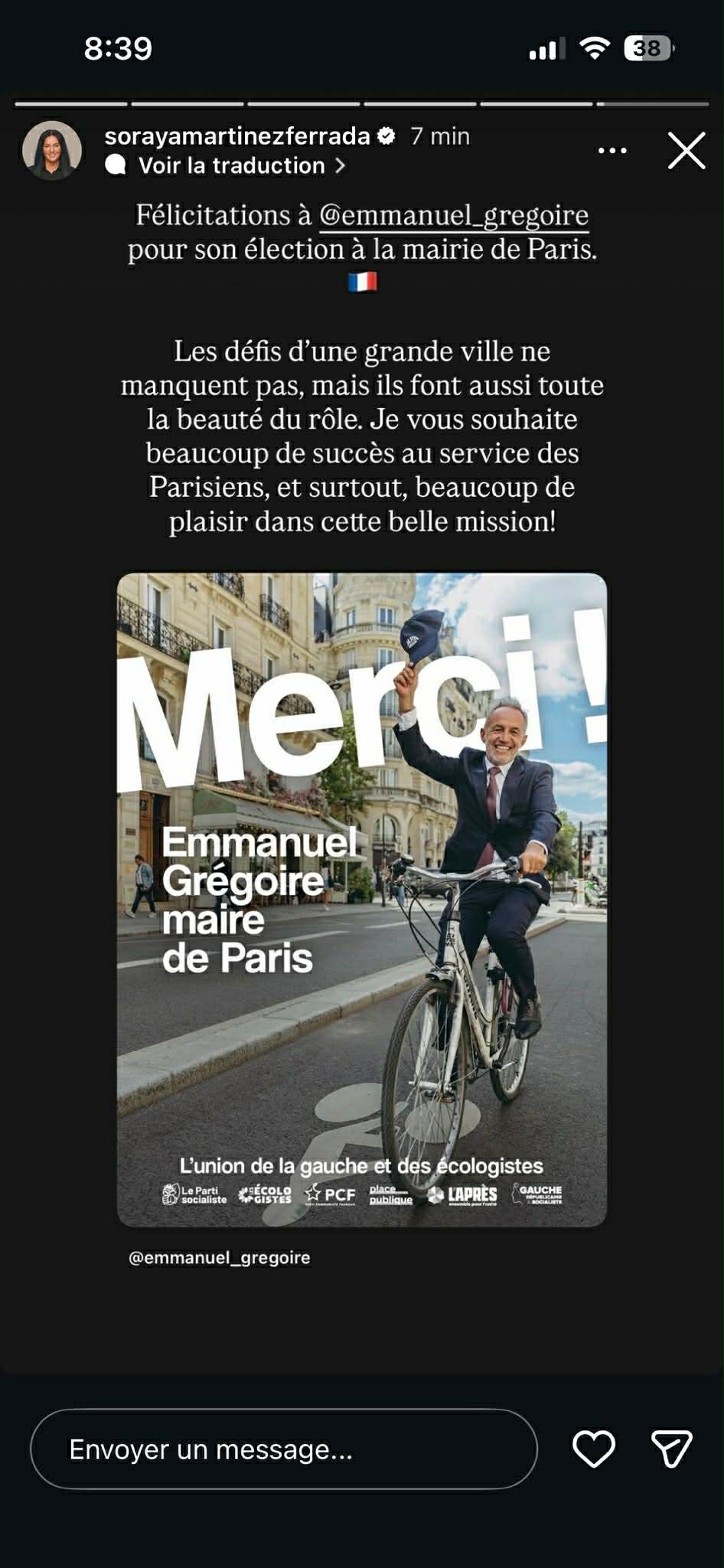Screen dimensions: 724x1568
Task: Tap Voir la traduction
Action: click(232, 165)
